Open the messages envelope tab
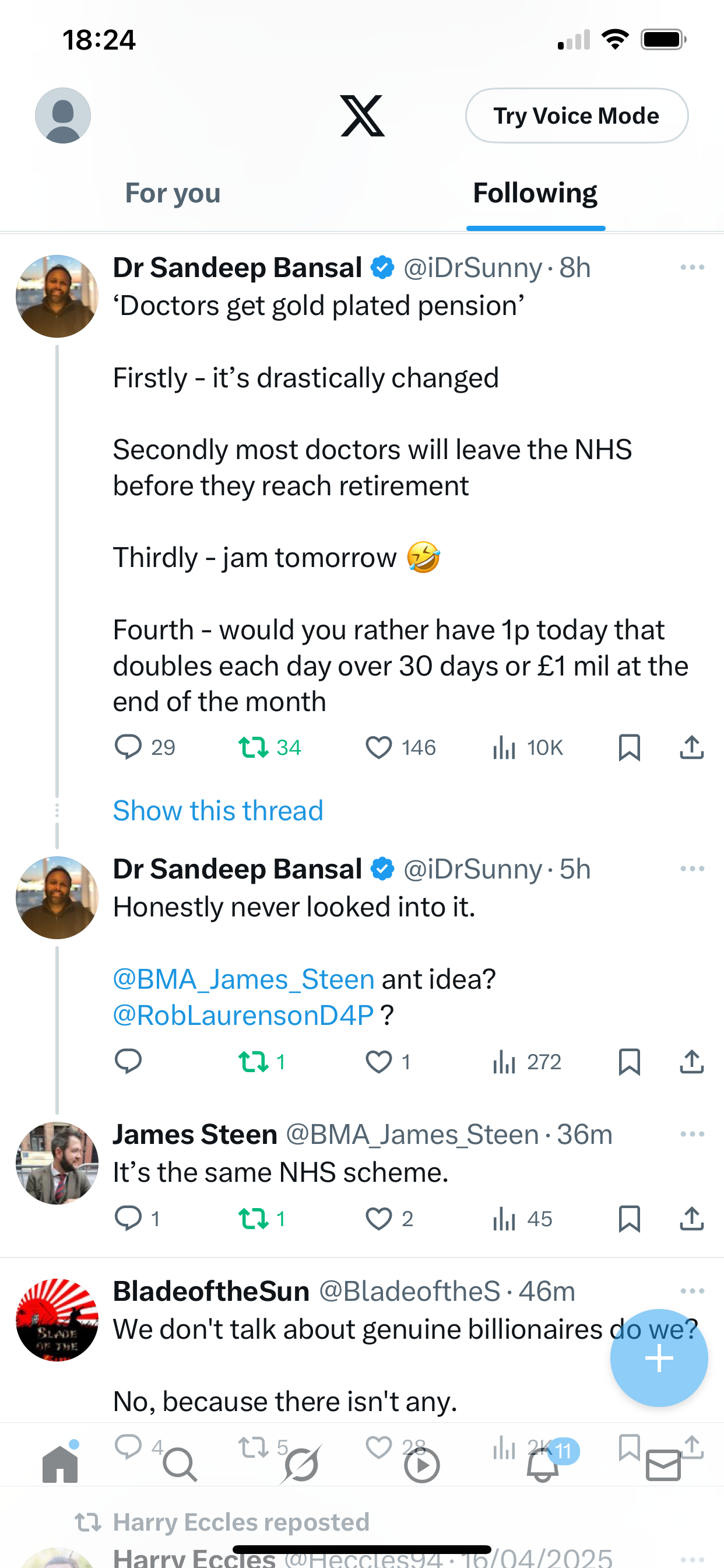Viewport: 724px width, 1568px height. pyautogui.click(x=663, y=1465)
